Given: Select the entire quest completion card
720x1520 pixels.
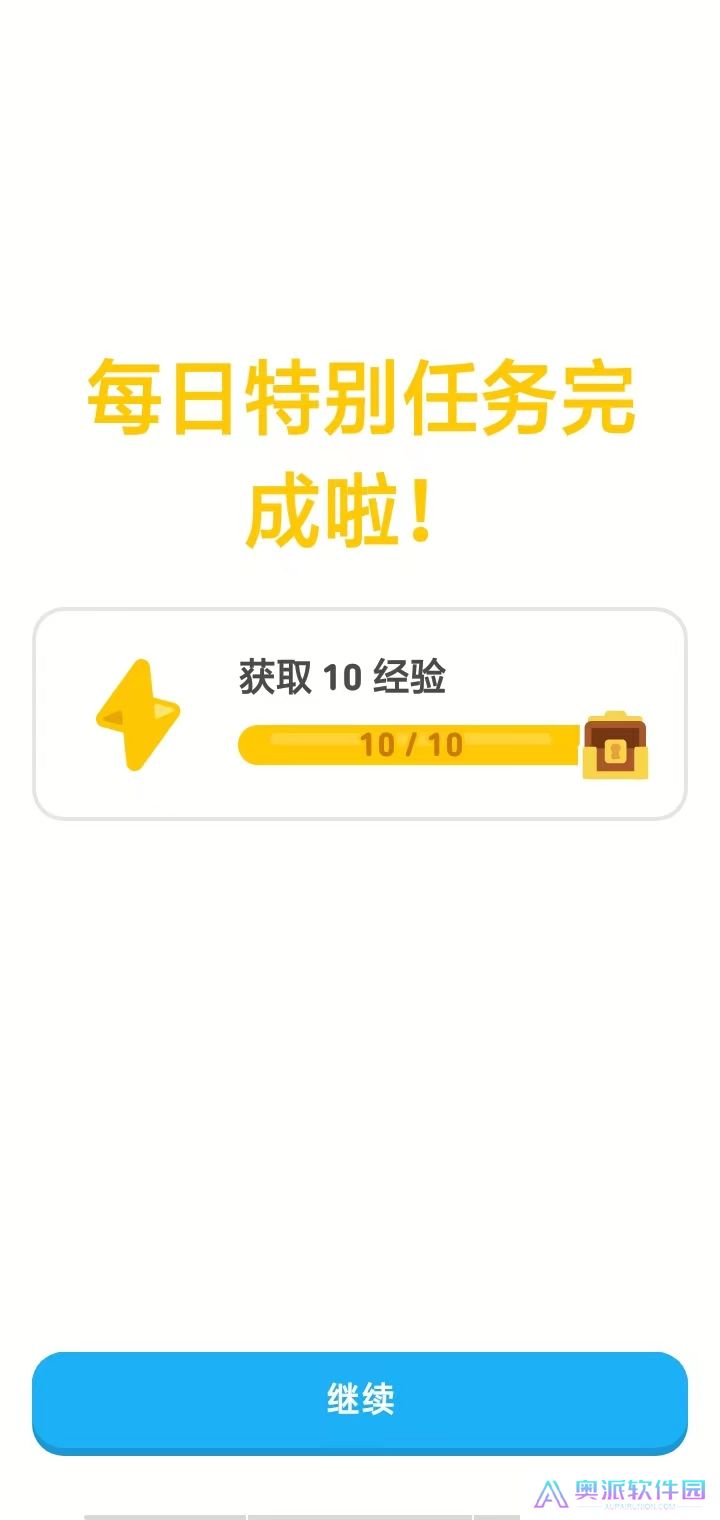Looking at the screenshot, I should click(360, 712).
